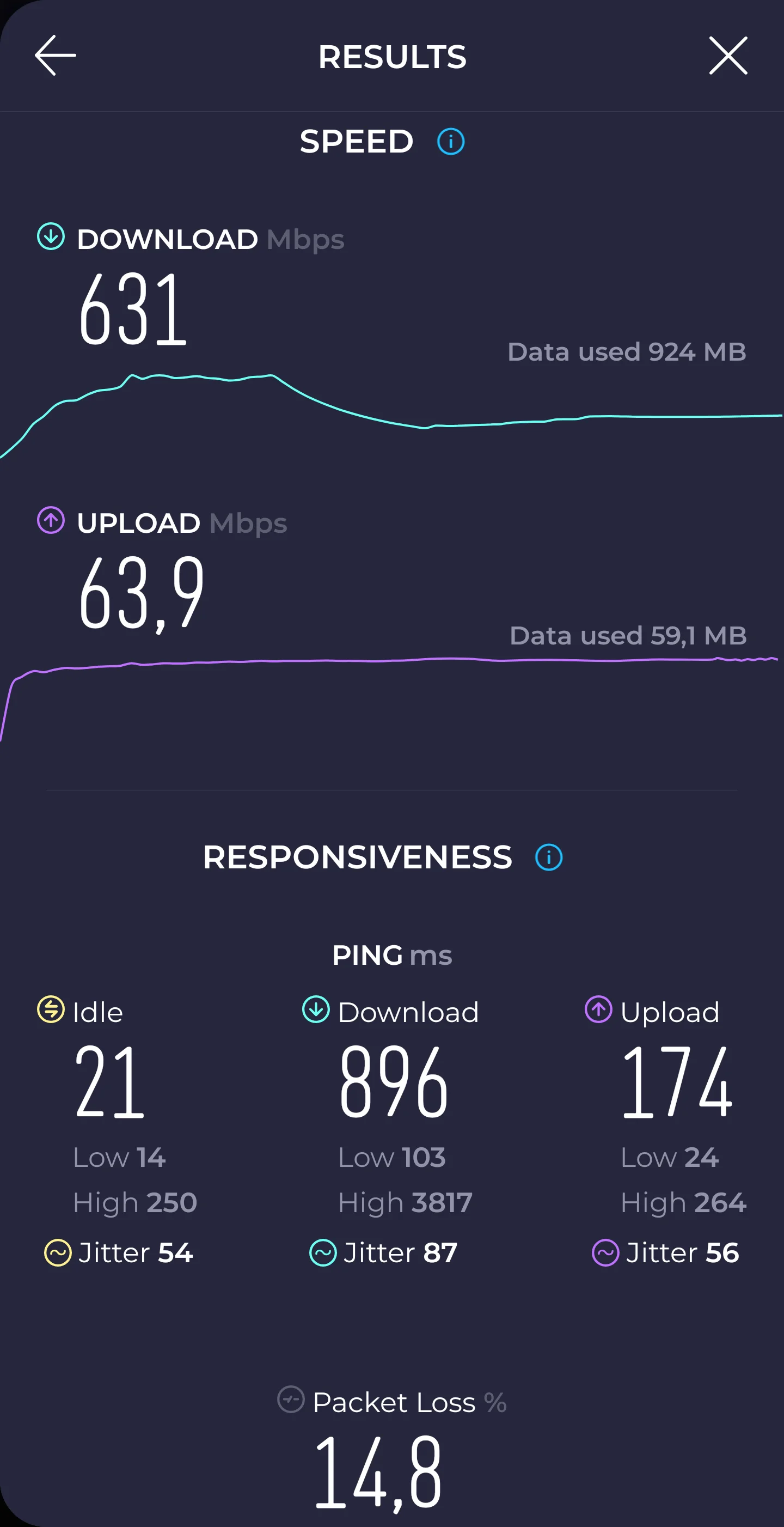Open the info icon next to SPEED

click(450, 142)
